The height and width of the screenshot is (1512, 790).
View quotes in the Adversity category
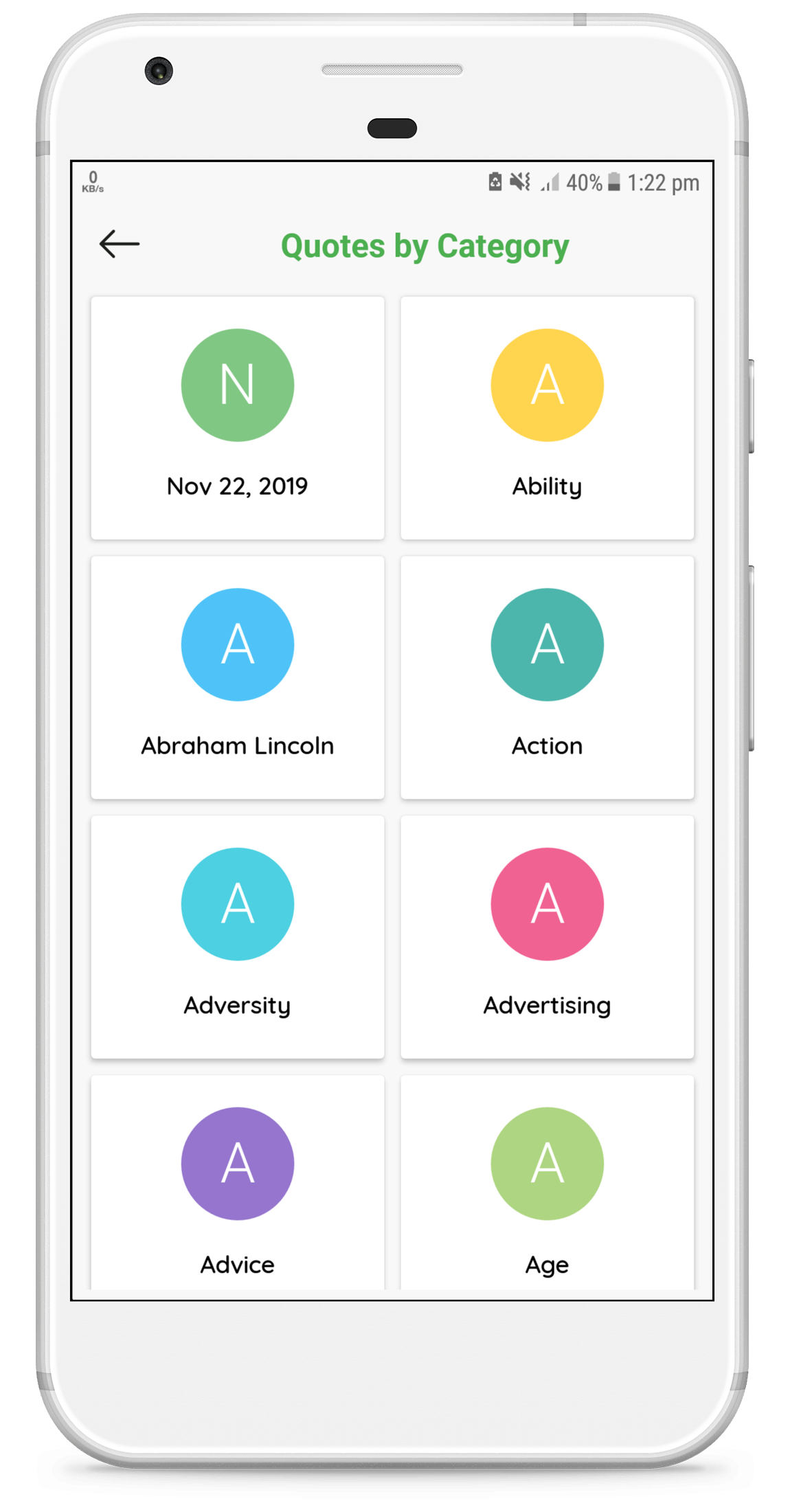pyautogui.click(x=238, y=937)
